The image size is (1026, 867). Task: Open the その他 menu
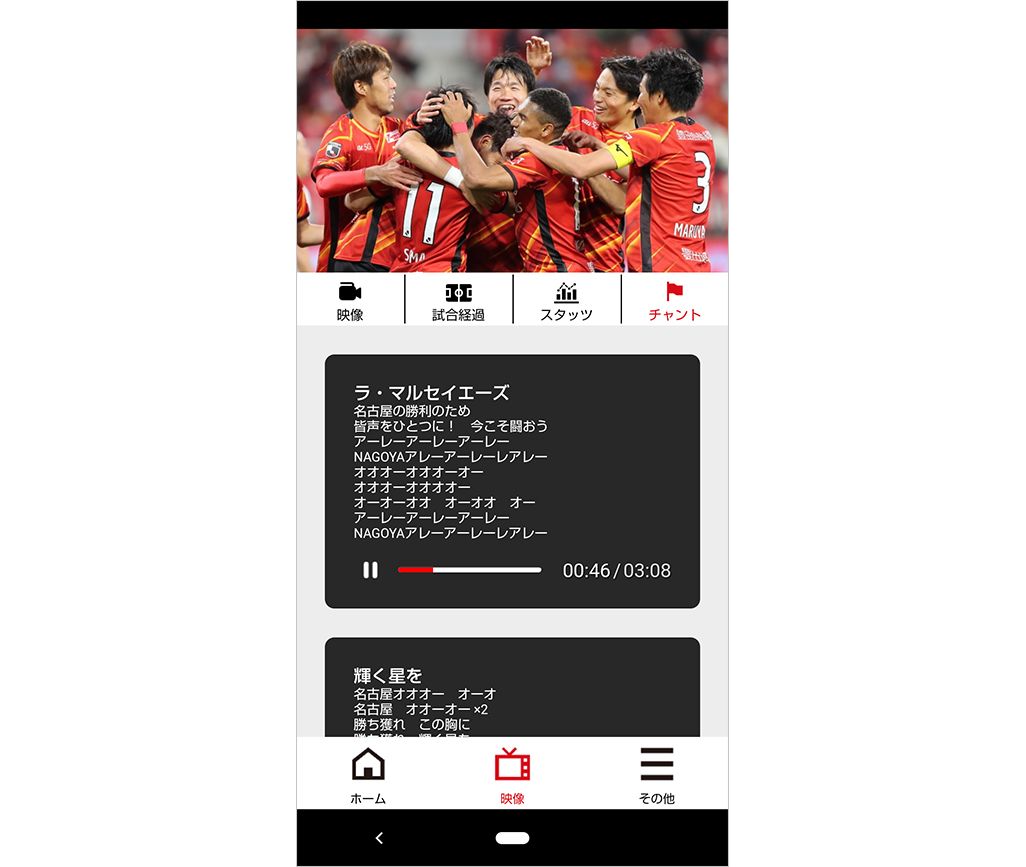pyautogui.click(x=656, y=776)
